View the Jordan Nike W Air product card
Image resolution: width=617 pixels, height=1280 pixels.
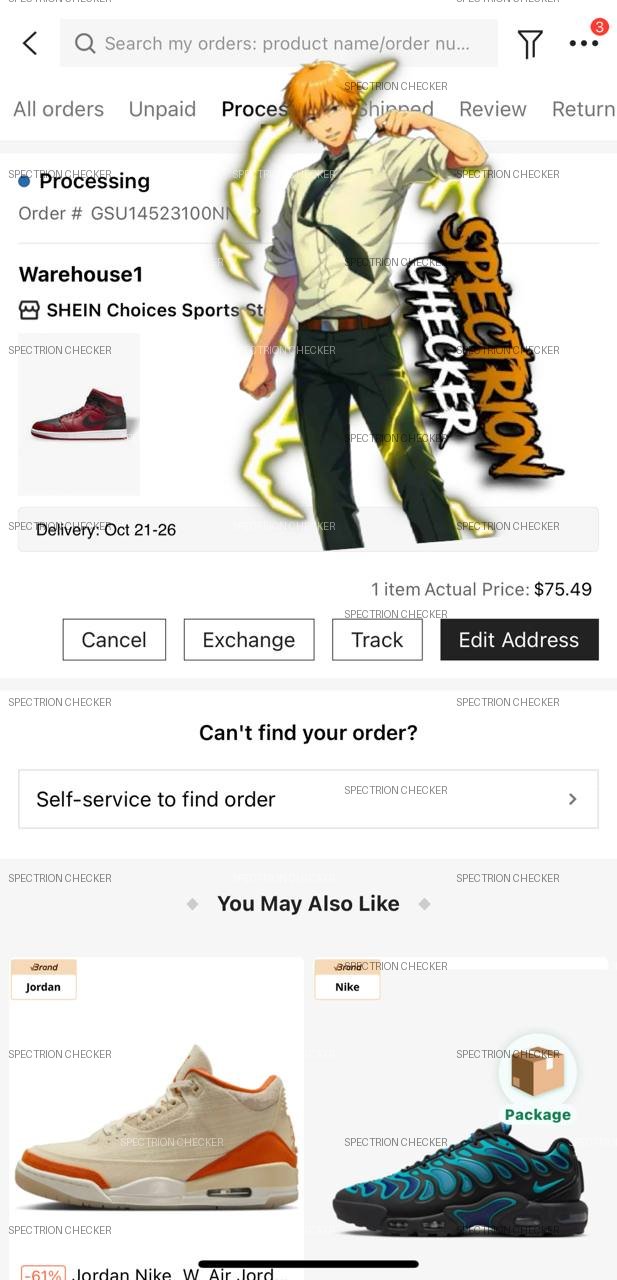point(156,1120)
